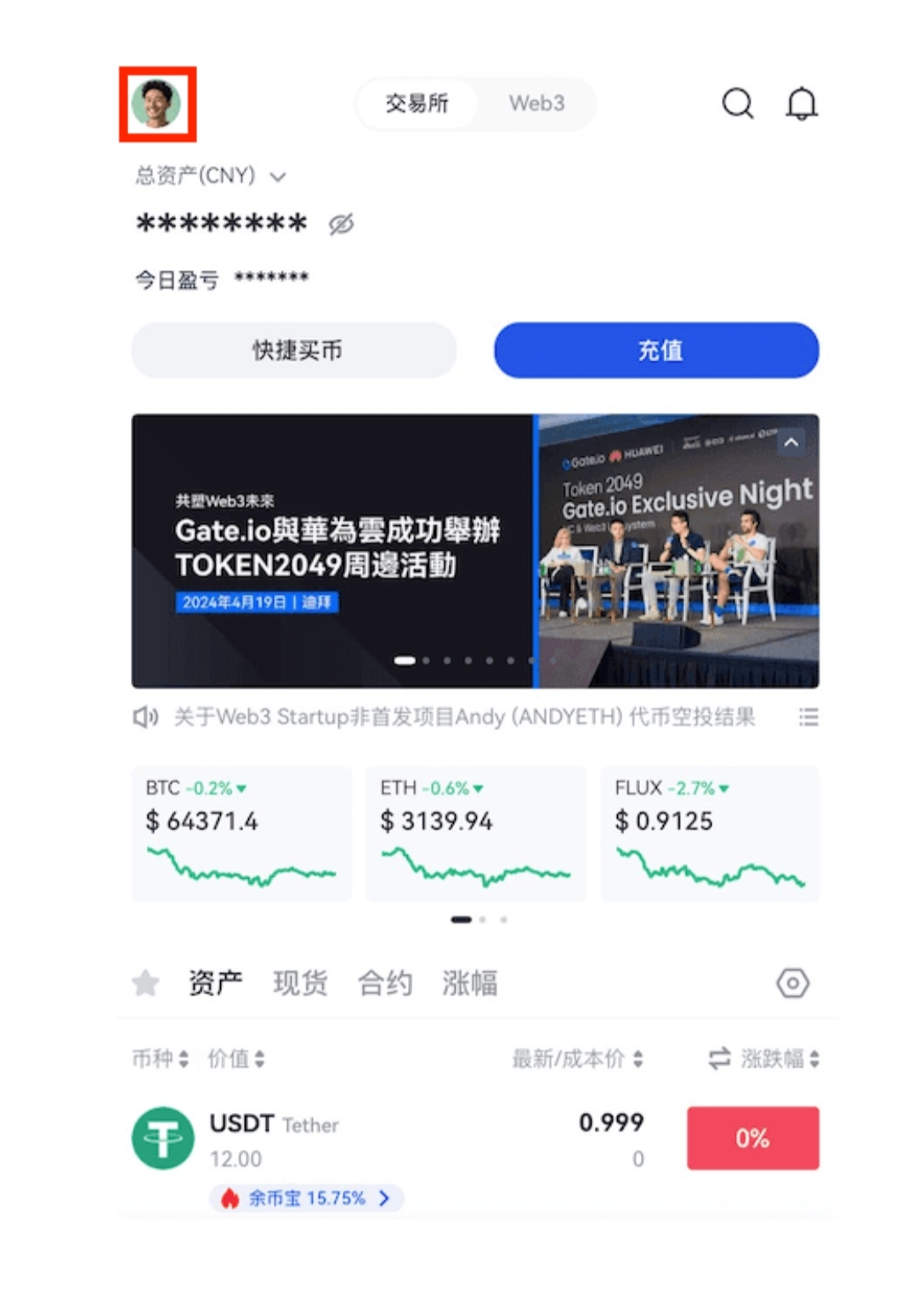The width and height of the screenshot is (918, 1316).
Task: Switch to the 涨幅 tab
Action: click(469, 983)
